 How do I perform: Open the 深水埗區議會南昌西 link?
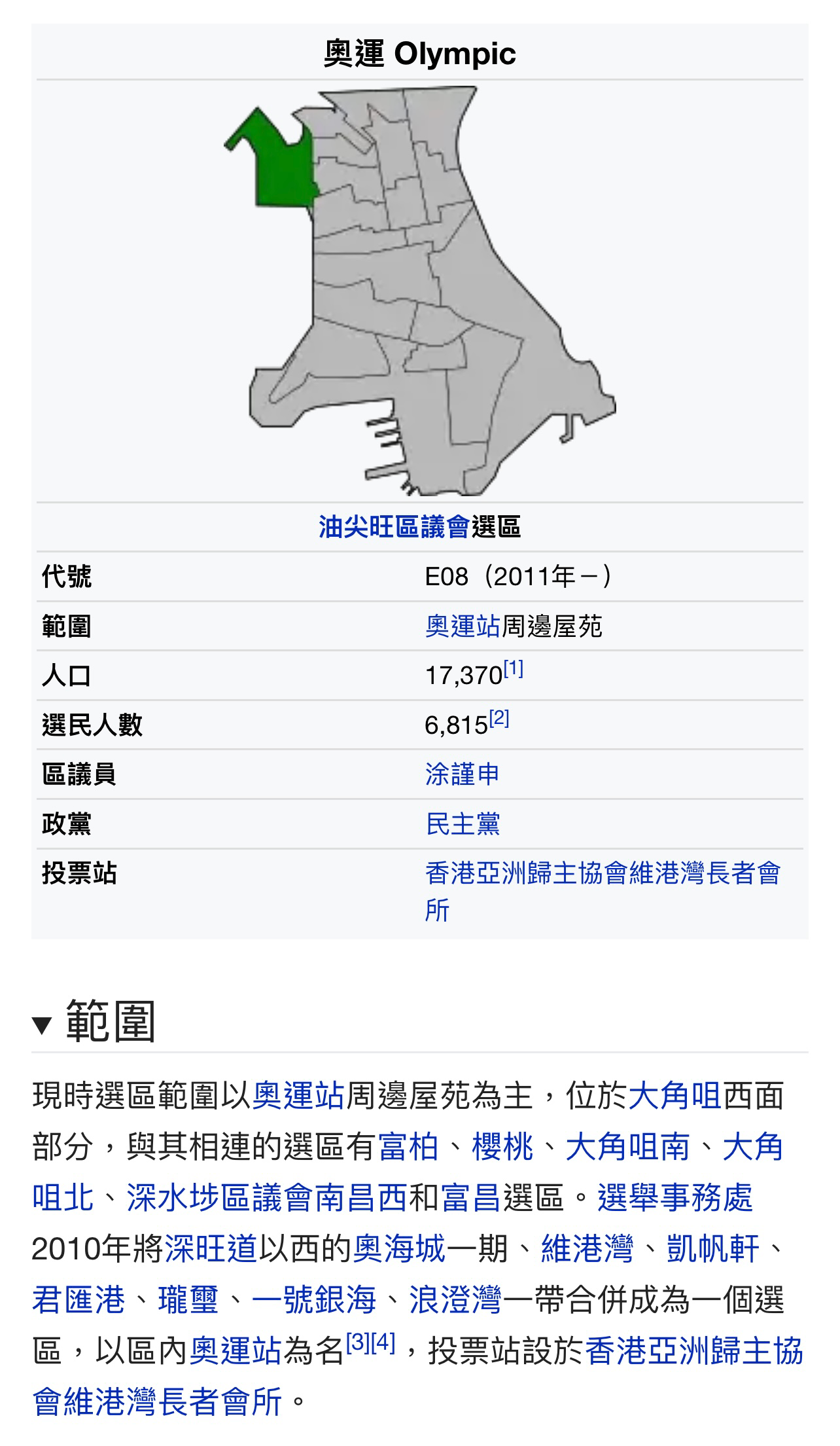[x=267, y=1198]
